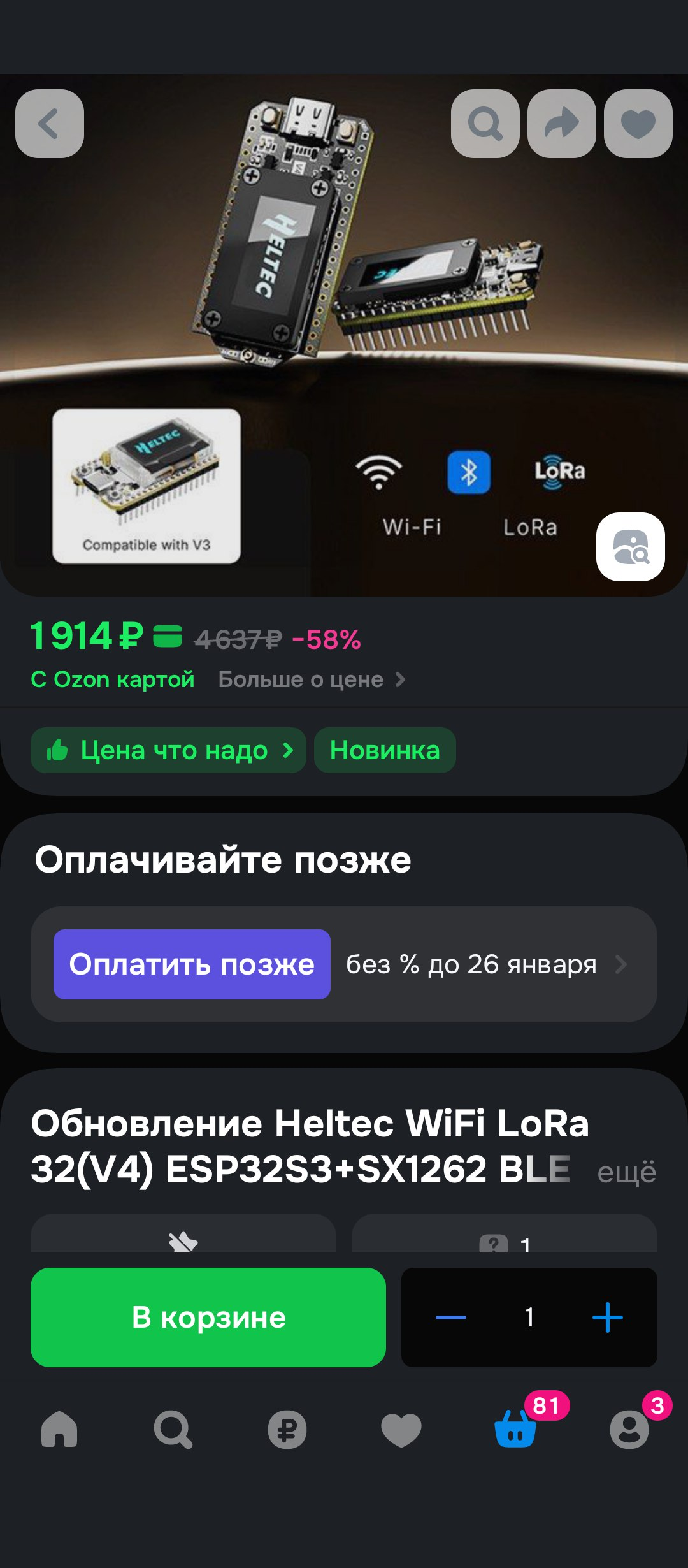Tap the "Цена что надо" chip
The width and height of the screenshot is (688, 1568).
pos(169,750)
